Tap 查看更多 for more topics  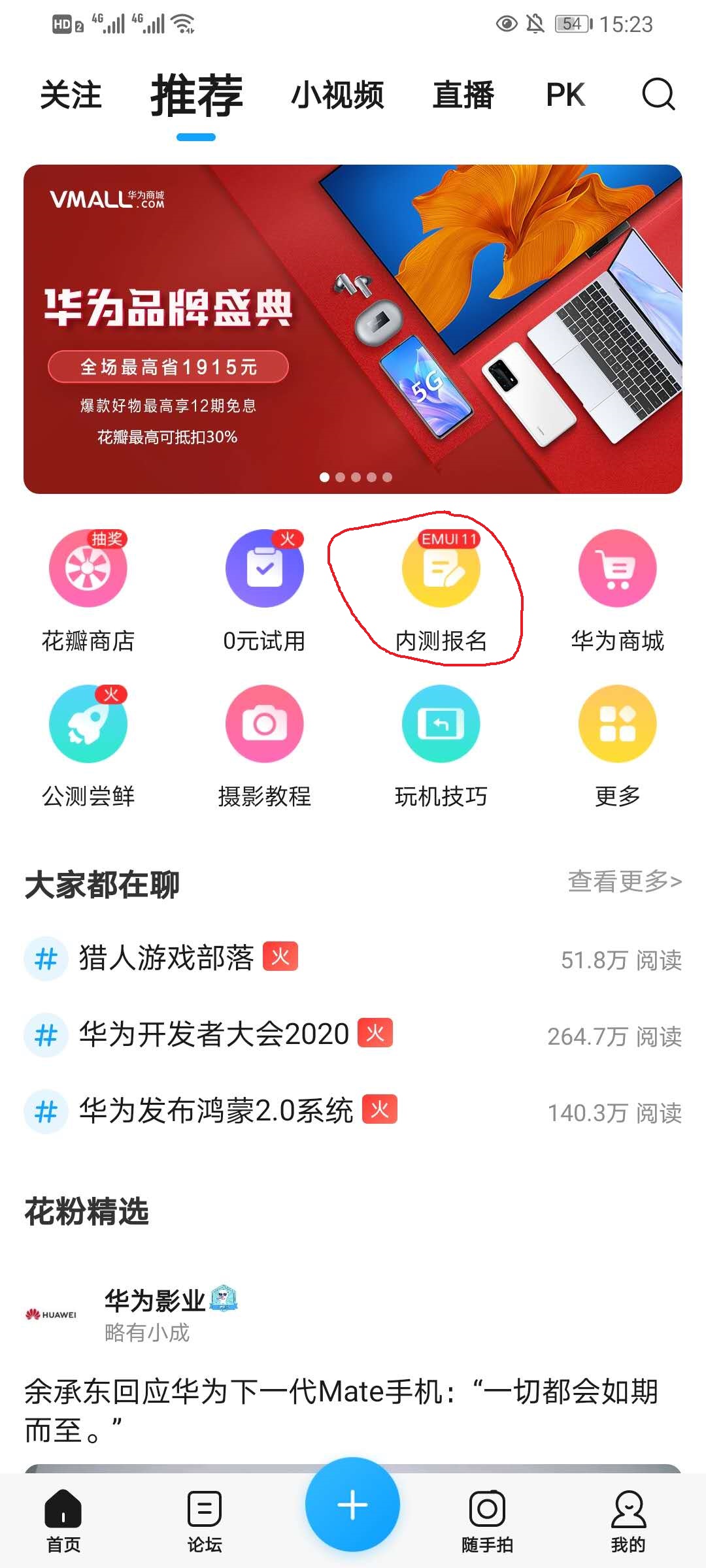pyautogui.click(x=624, y=881)
